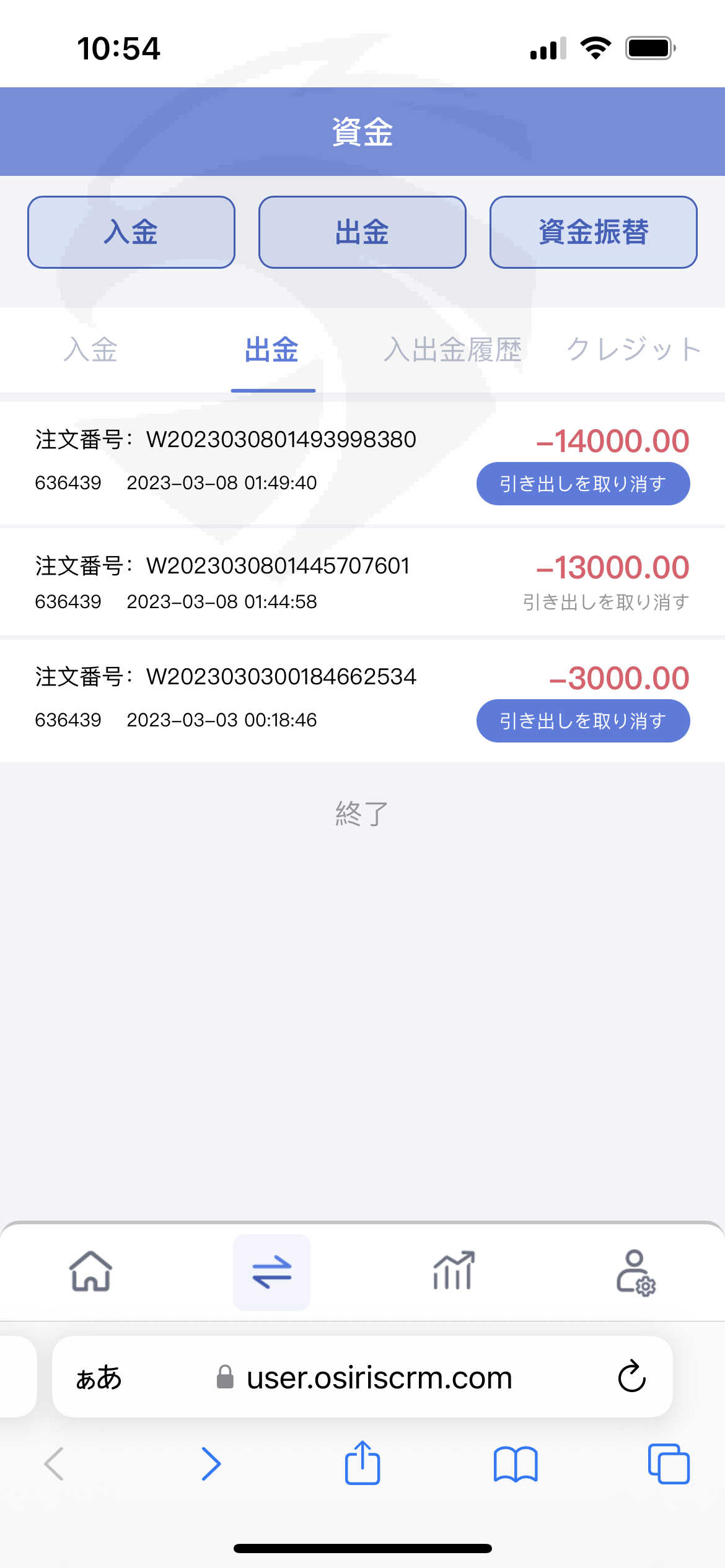Open Safari bookmarks
725x1568 pixels.
(x=516, y=1465)
